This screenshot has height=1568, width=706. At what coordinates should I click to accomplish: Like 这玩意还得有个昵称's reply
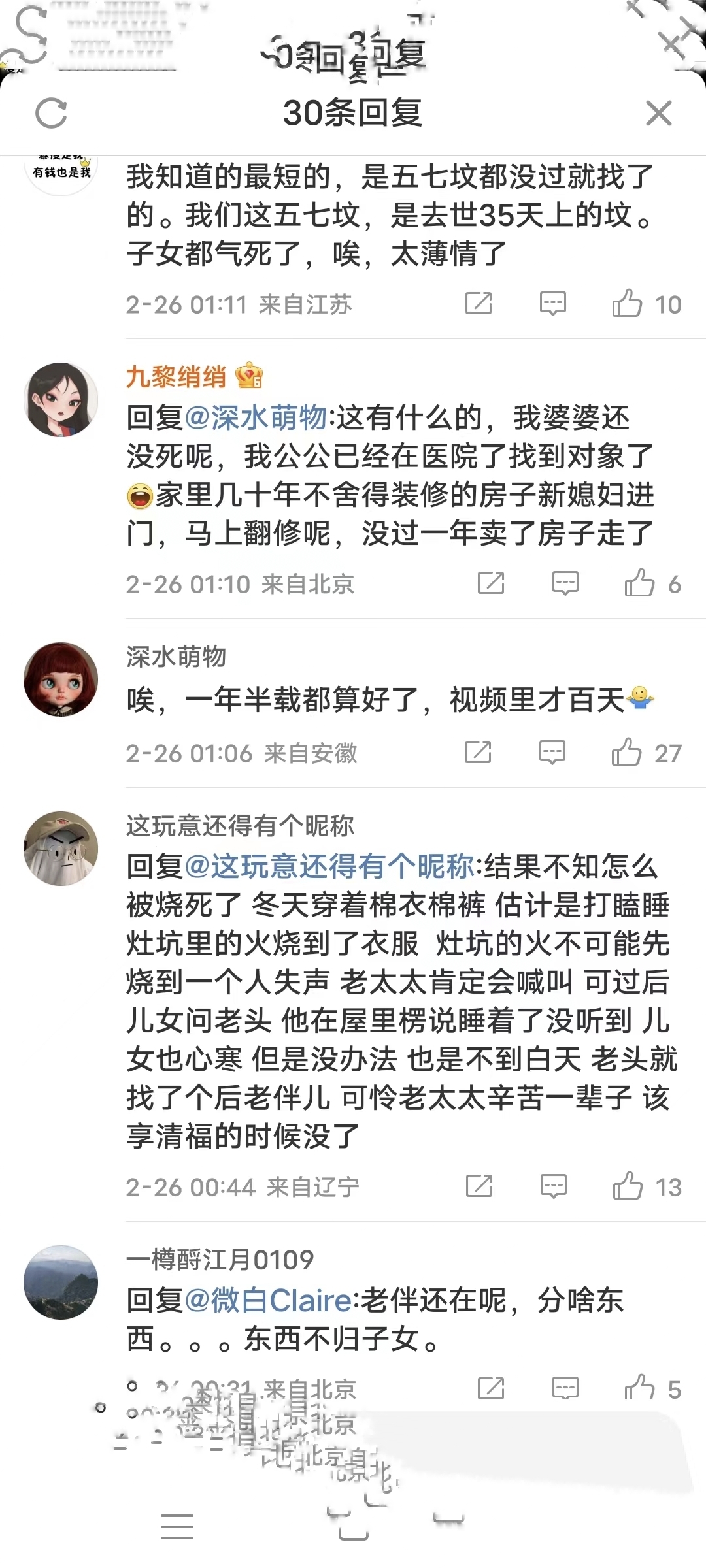click(x=628, y=1186)
